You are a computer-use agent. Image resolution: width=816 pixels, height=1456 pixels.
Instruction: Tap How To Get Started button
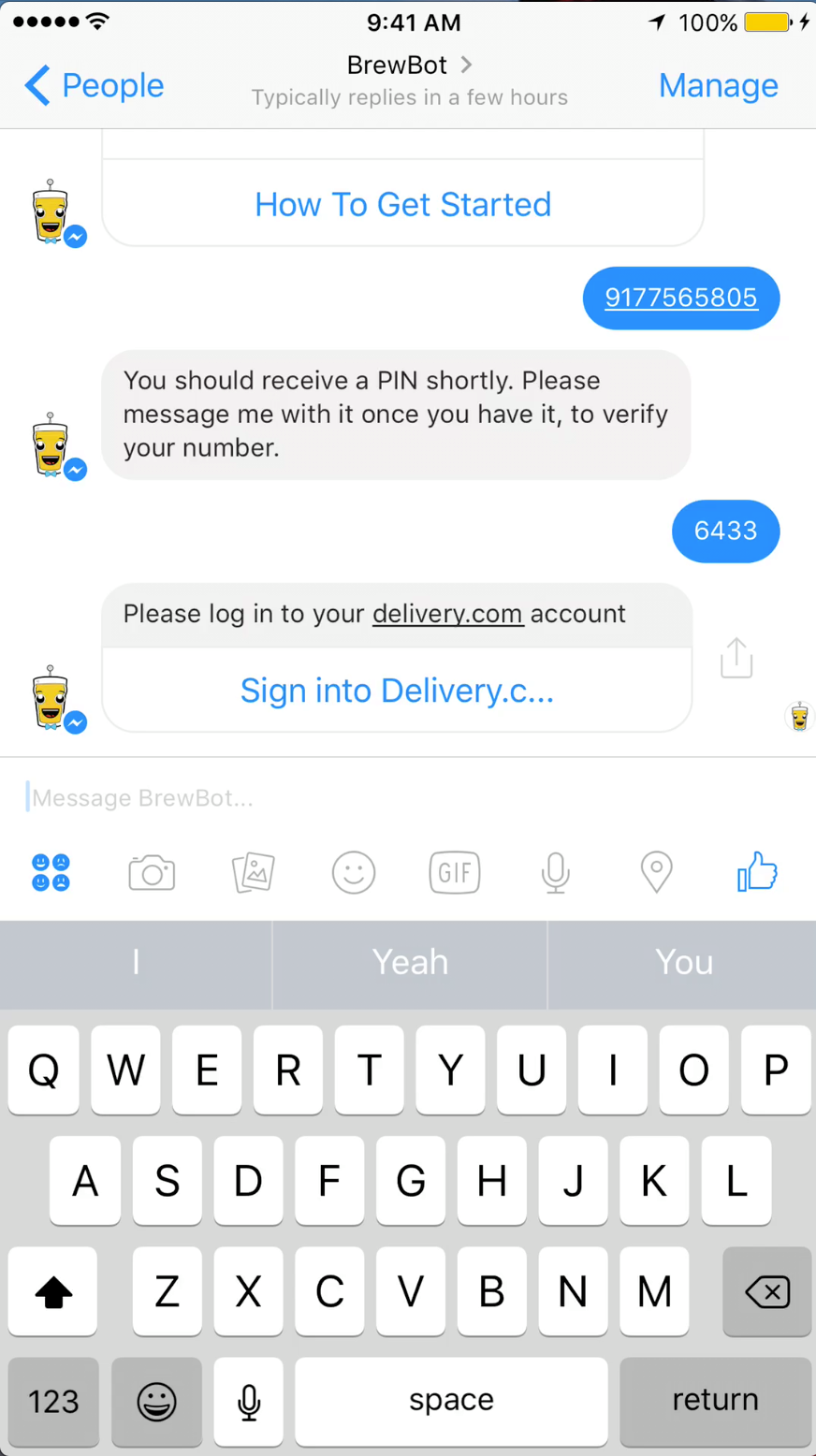[402, 205]
